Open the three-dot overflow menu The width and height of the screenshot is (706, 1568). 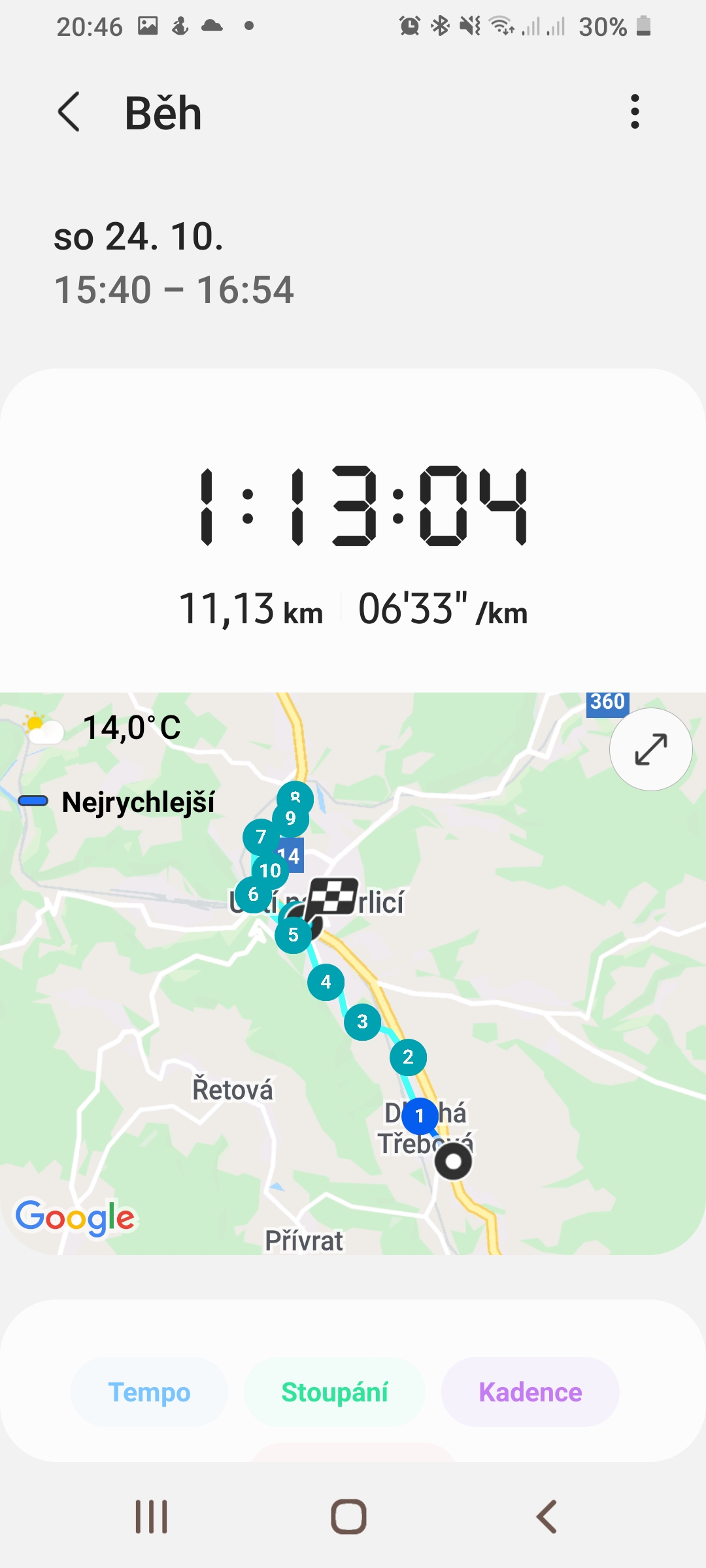click(x=635, y=112)
